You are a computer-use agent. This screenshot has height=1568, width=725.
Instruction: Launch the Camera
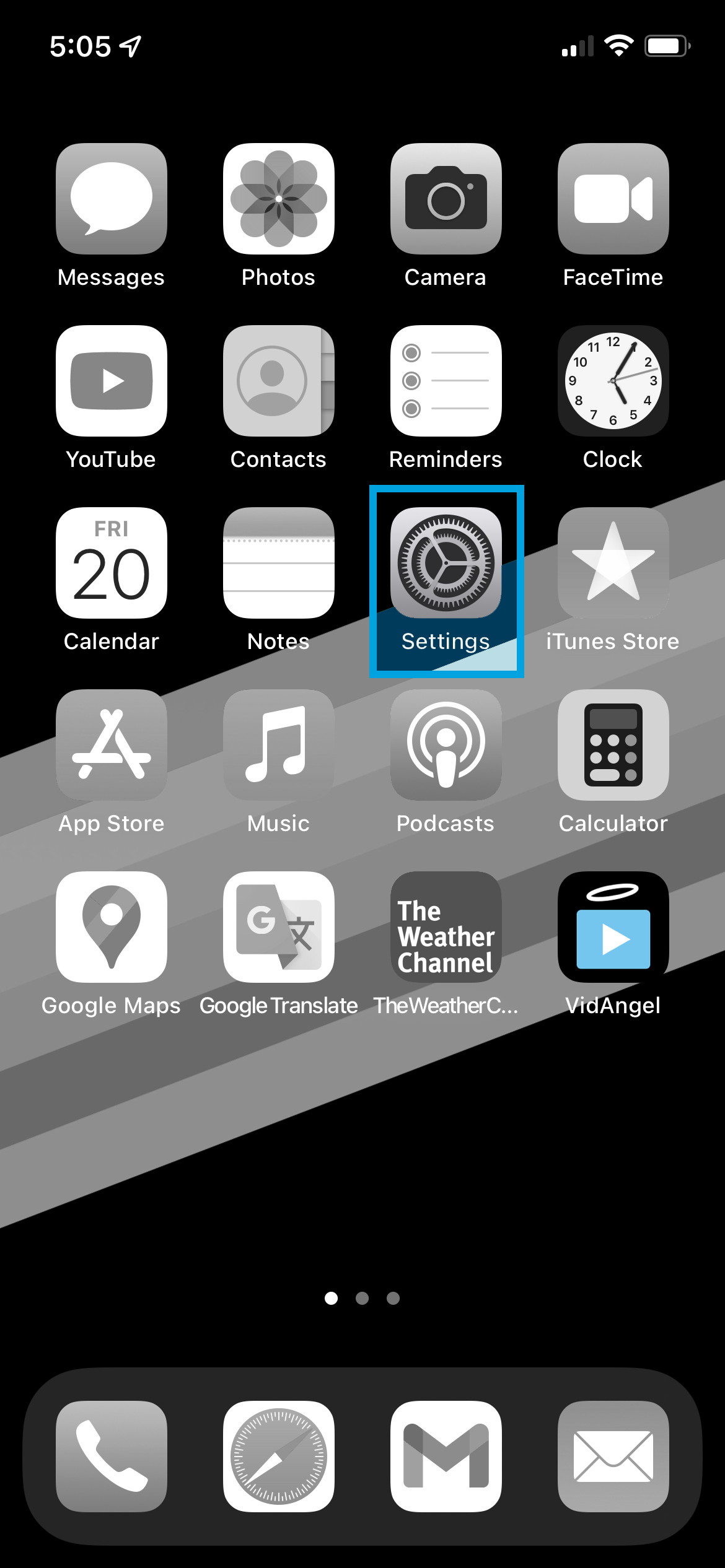[x=446, y=199]
